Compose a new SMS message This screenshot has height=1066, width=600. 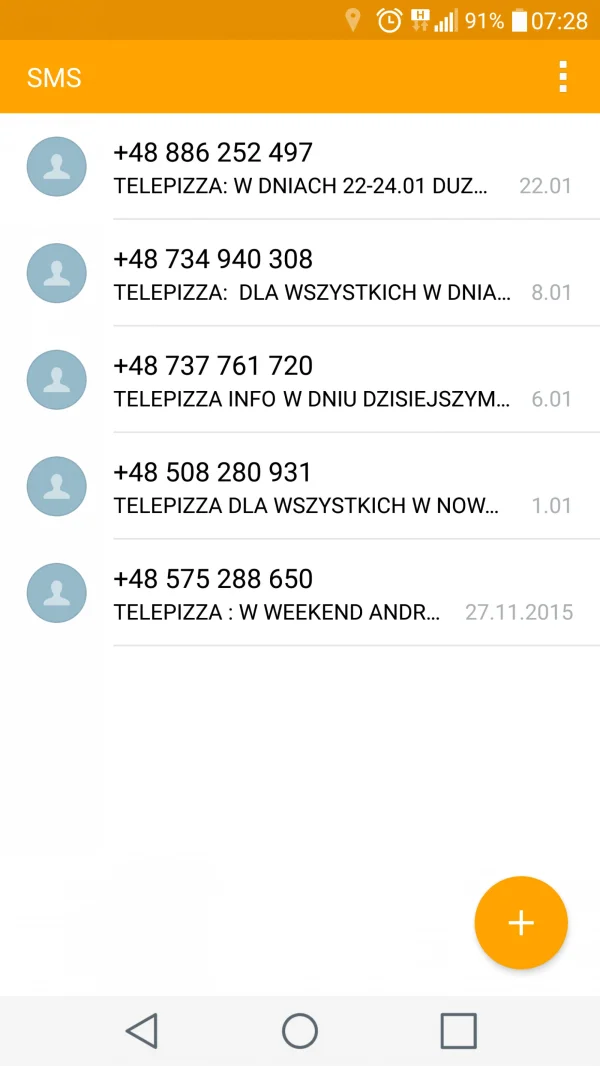point(521,923)
